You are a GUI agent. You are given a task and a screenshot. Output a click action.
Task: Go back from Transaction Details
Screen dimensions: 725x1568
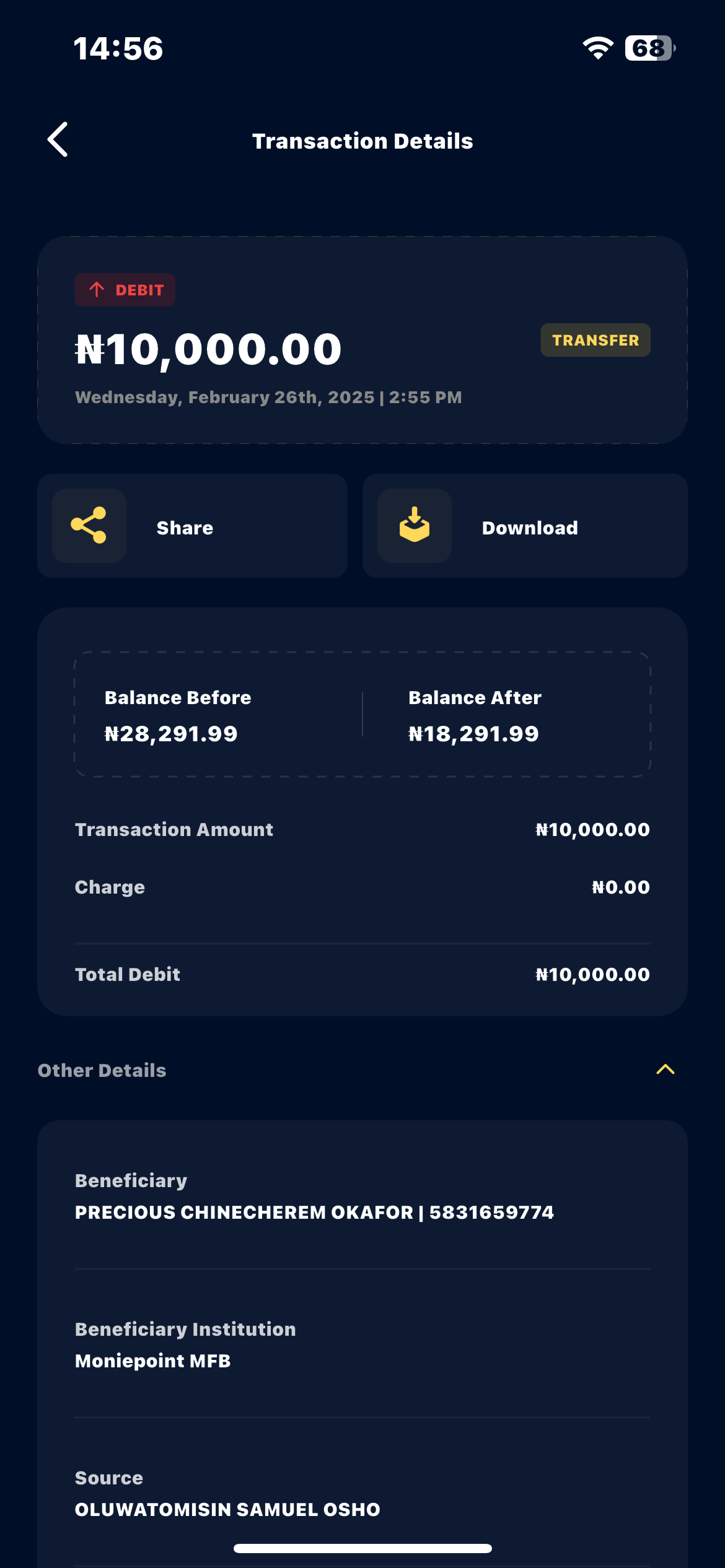click(x=58, y=140)
